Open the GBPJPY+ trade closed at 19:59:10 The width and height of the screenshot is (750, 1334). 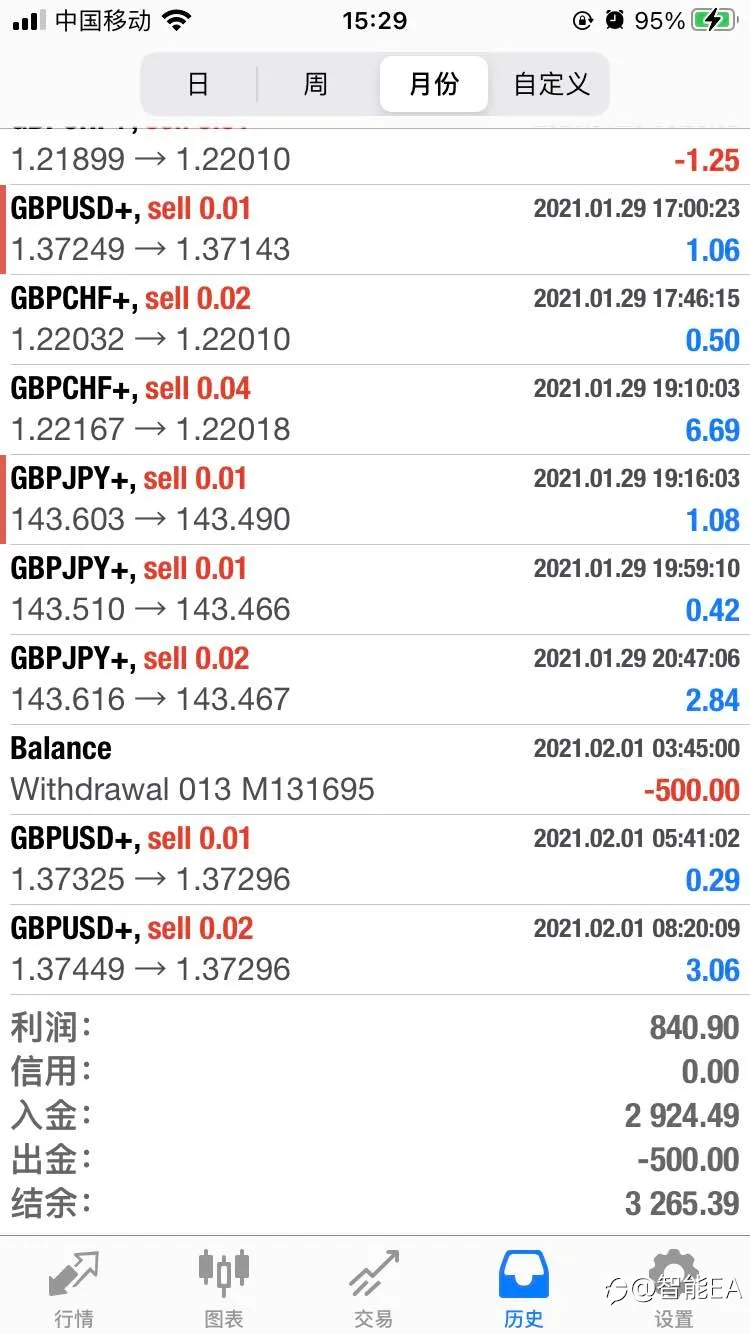pos(375,590)
